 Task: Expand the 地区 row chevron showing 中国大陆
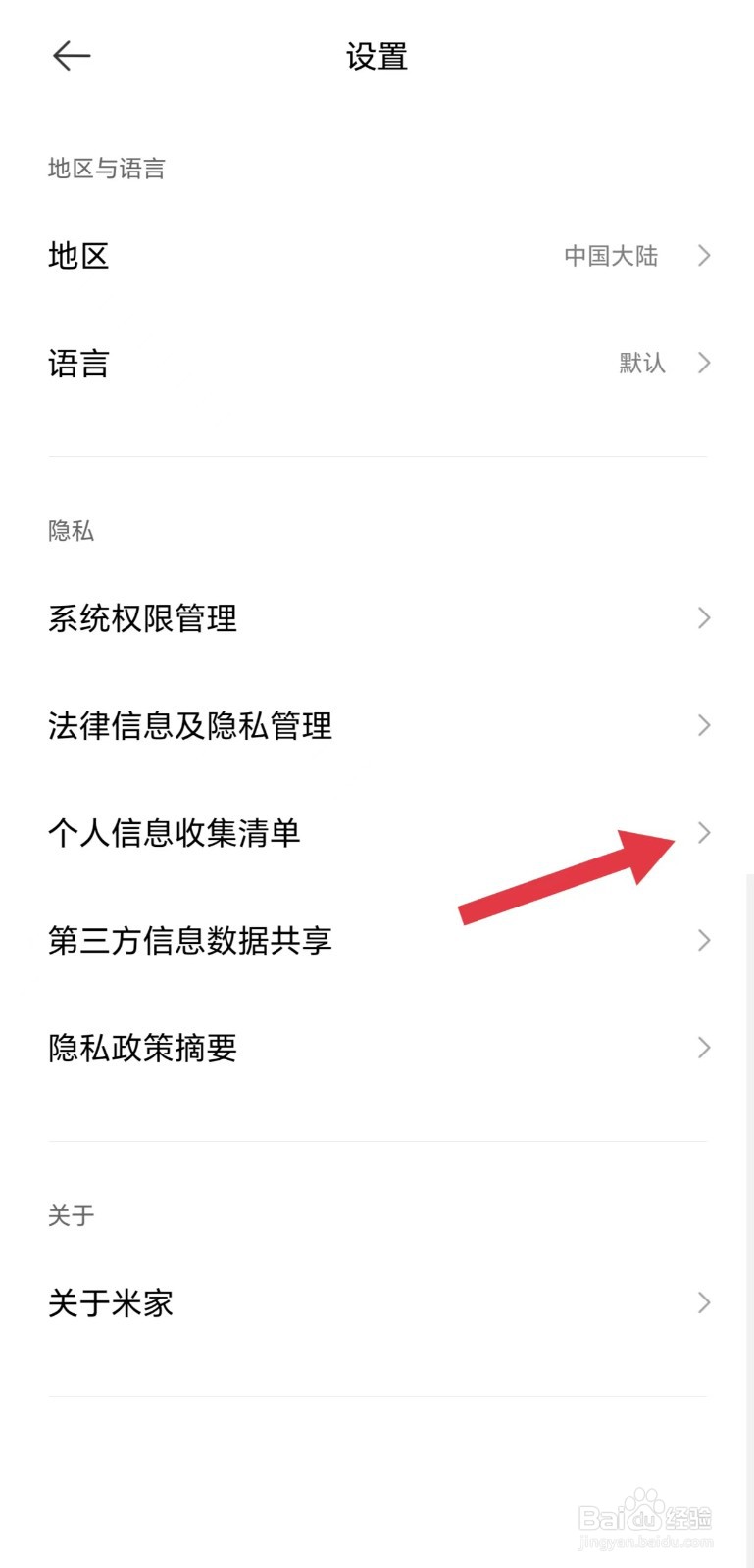(x=703, y=256)
